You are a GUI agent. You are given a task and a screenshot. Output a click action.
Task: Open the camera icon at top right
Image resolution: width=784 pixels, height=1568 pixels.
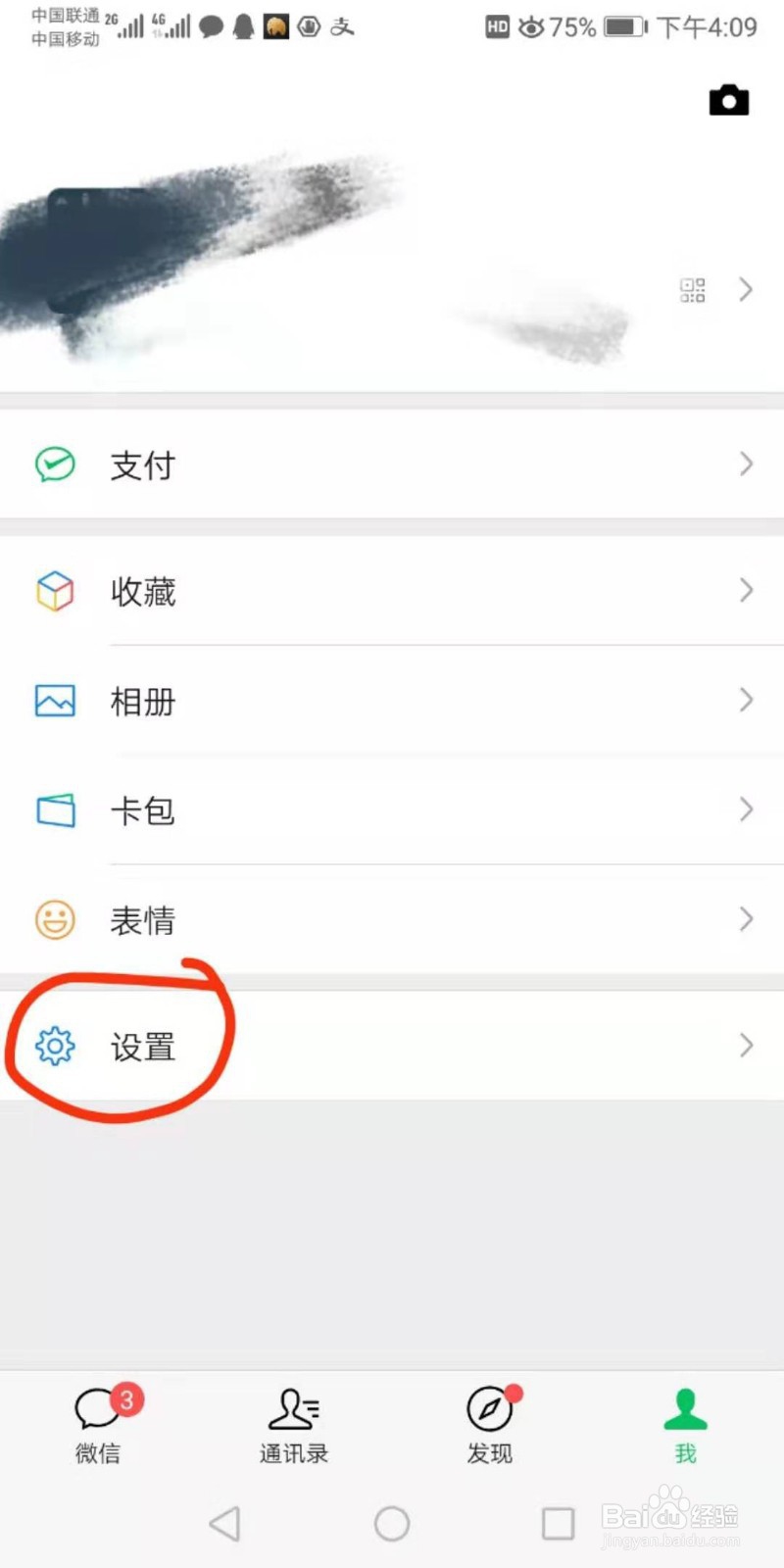coord(729,100)
